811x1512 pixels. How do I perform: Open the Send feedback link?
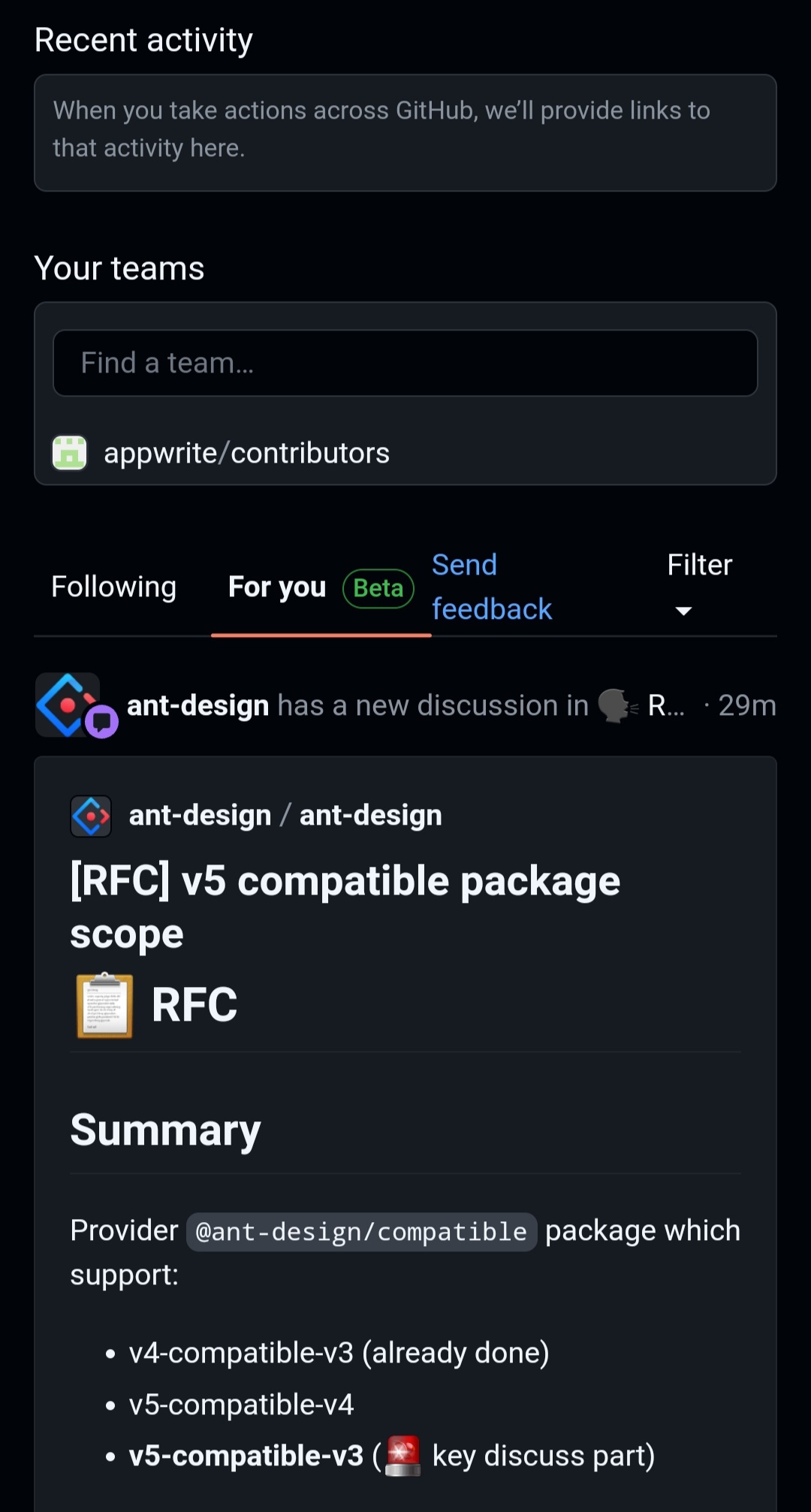tap(492, 587)
